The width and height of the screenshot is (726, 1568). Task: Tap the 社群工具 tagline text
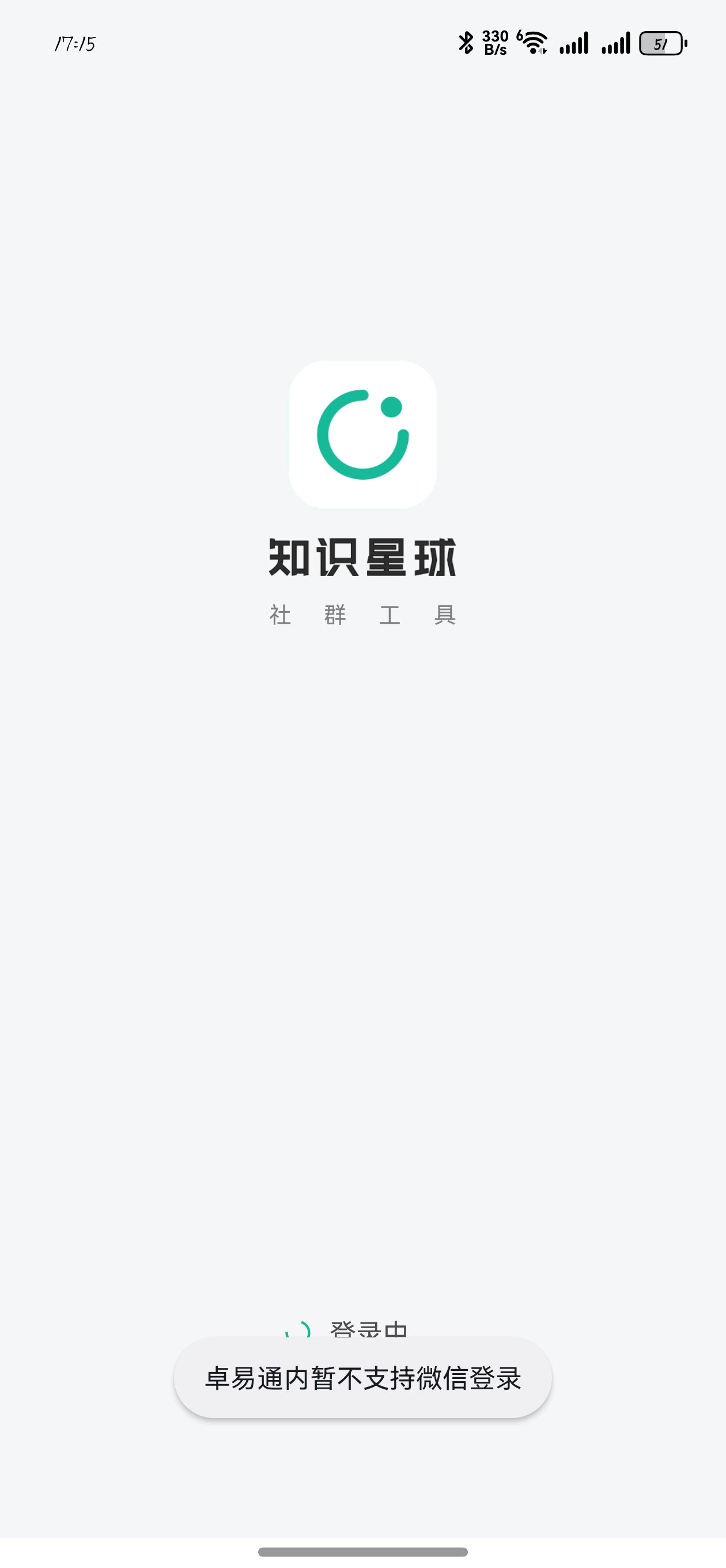click(364, 615)
